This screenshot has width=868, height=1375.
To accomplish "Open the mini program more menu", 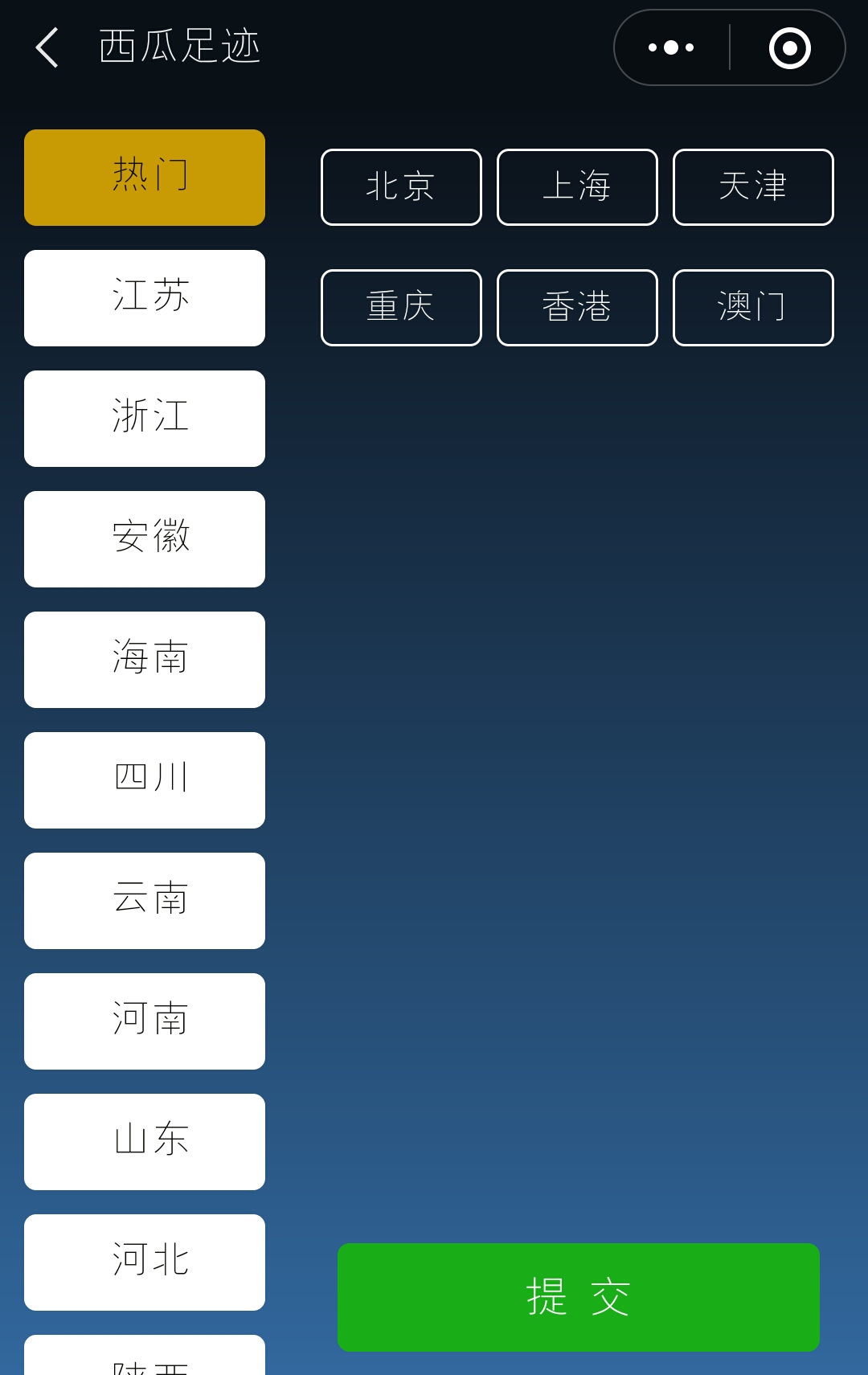I will (671, 47).
